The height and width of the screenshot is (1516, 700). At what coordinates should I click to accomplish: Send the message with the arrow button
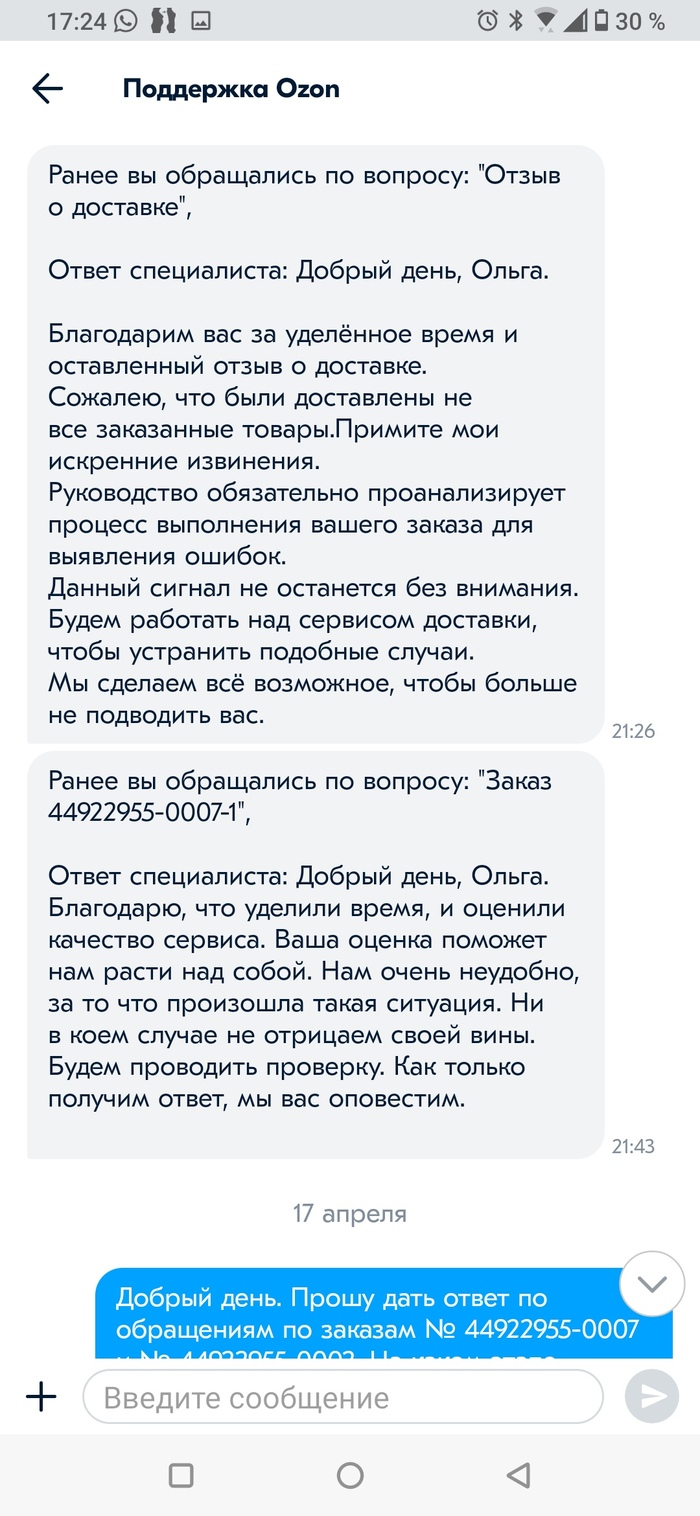point(651,1397)
